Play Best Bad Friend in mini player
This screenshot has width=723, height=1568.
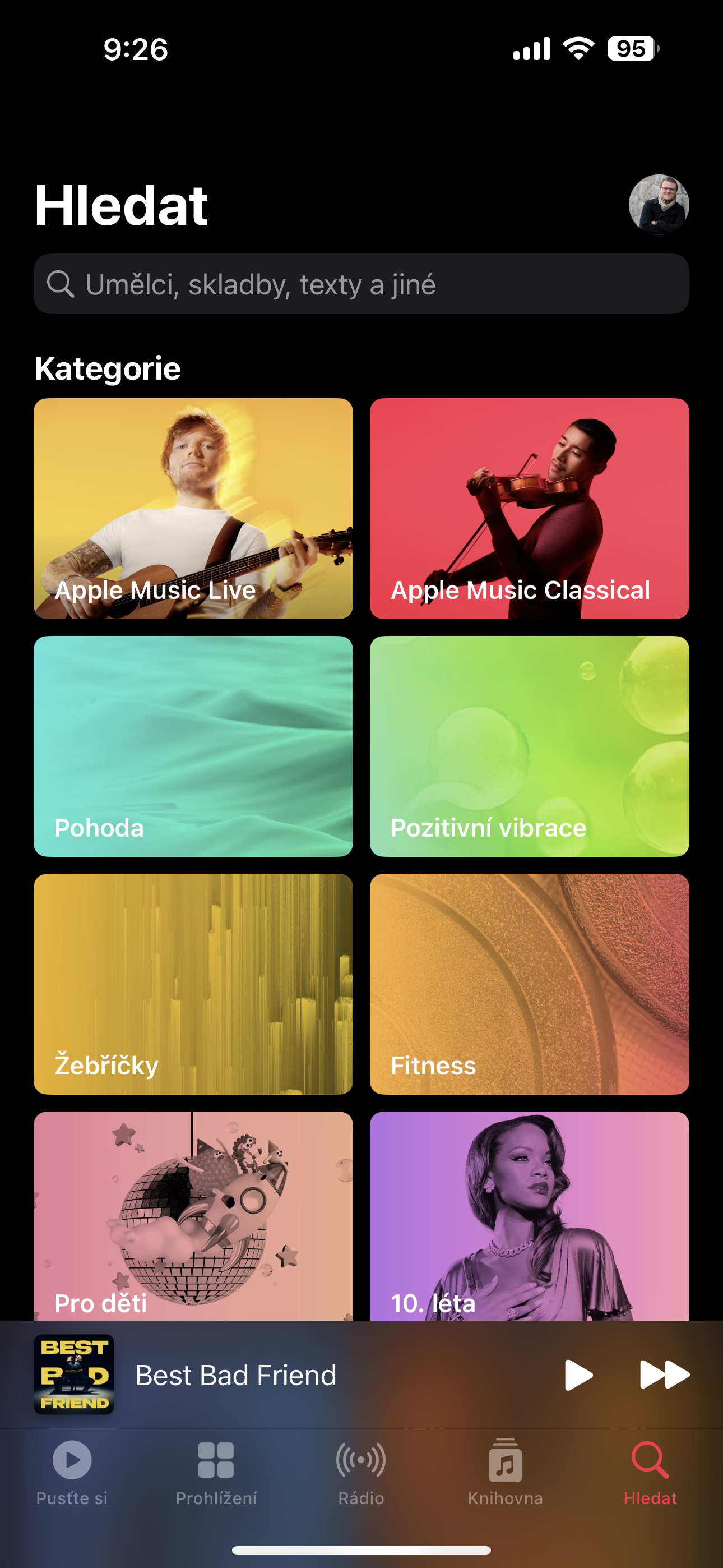[x=577, y=1375]
